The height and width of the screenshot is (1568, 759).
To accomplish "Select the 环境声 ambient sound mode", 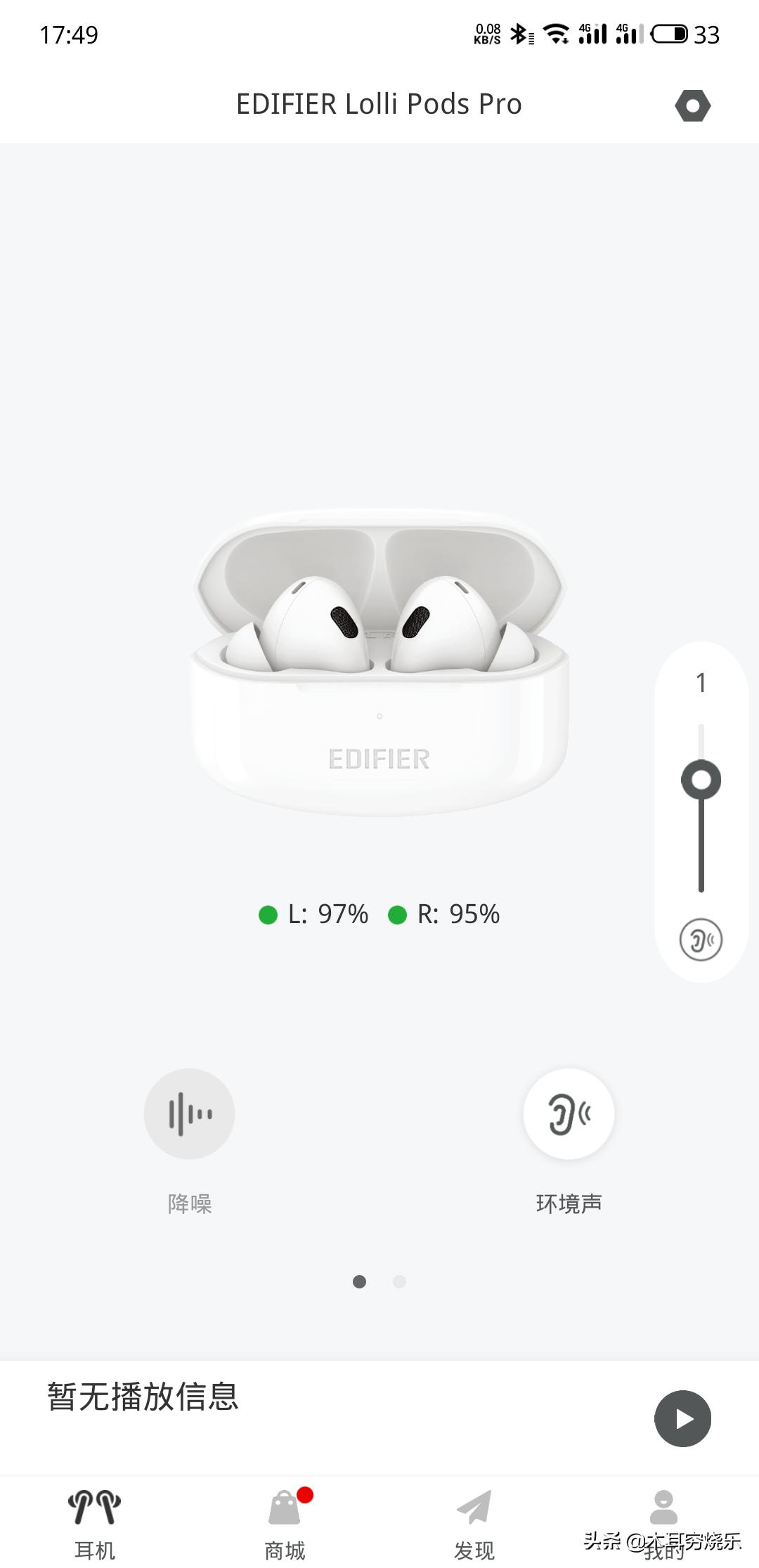I will tap(569, 1113).
